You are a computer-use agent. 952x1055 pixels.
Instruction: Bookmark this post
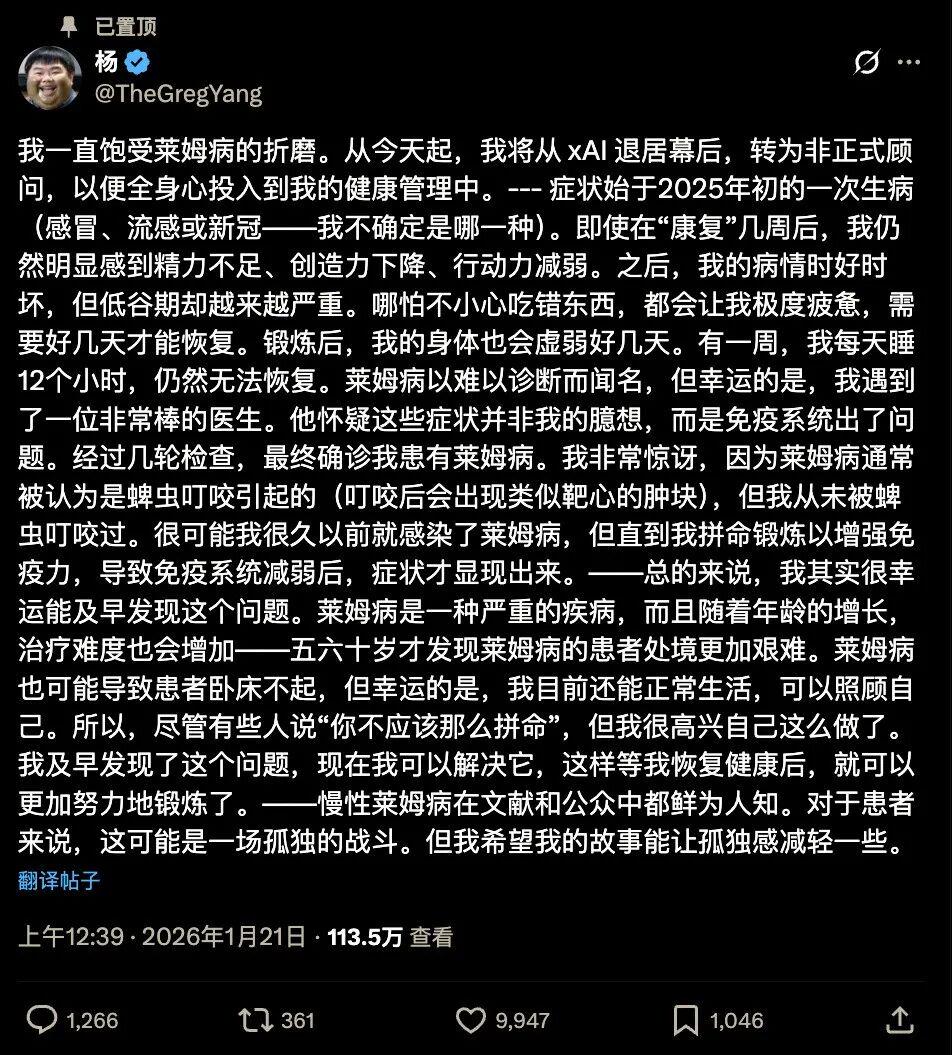686,1019
